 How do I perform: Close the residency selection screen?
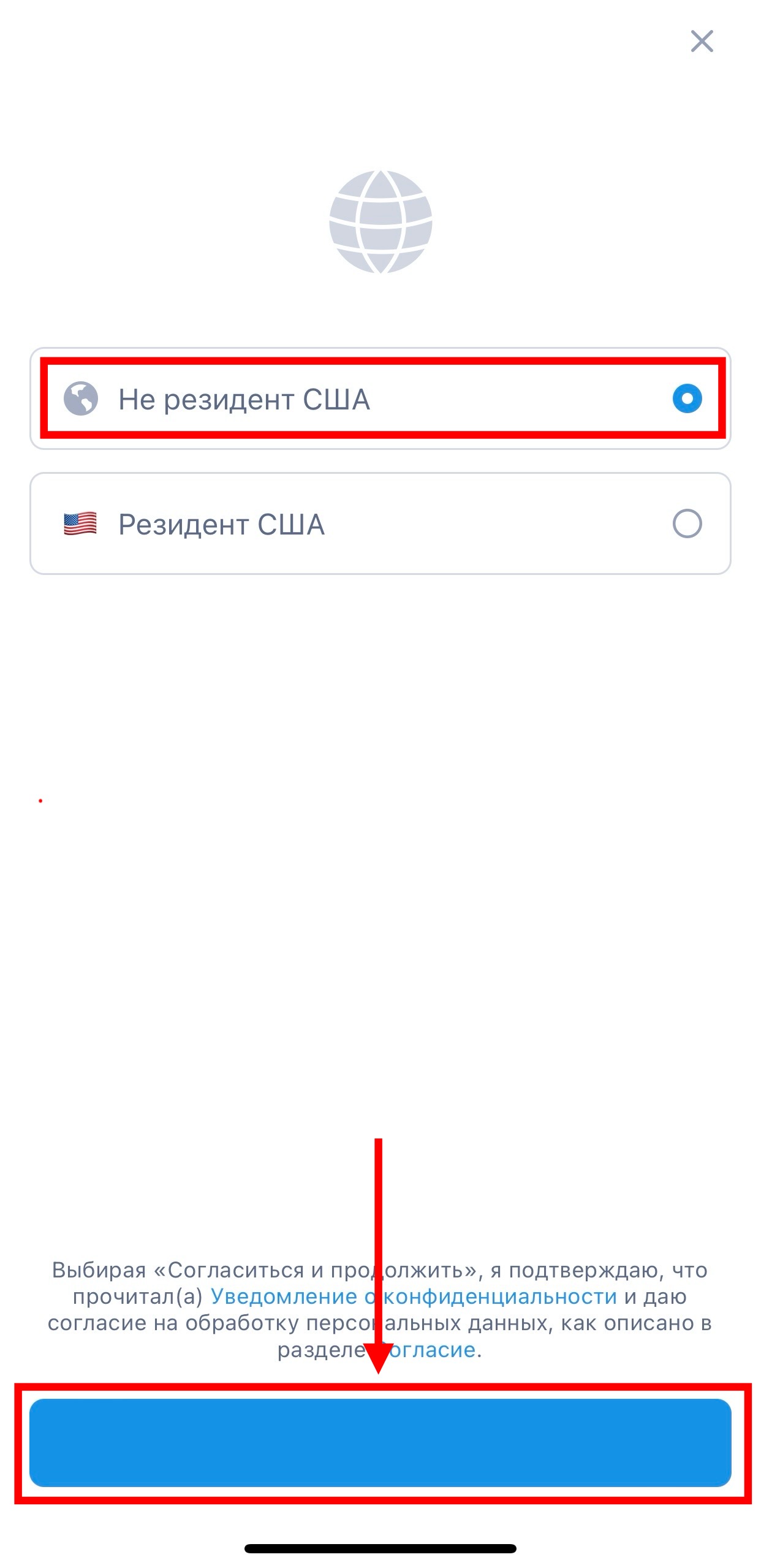point(702,41)
